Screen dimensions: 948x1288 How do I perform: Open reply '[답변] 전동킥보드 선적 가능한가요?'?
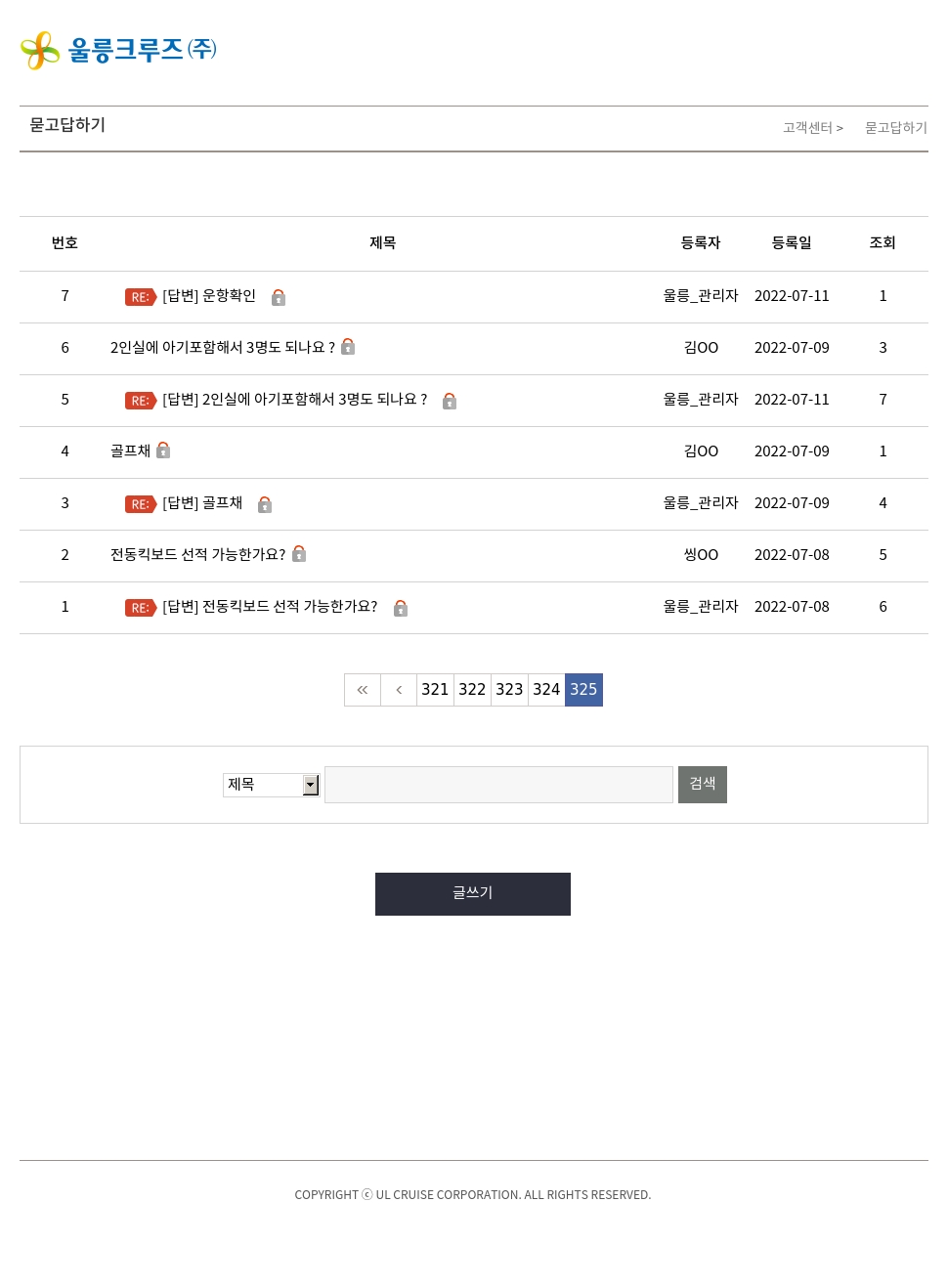click(x=270, y=607)
